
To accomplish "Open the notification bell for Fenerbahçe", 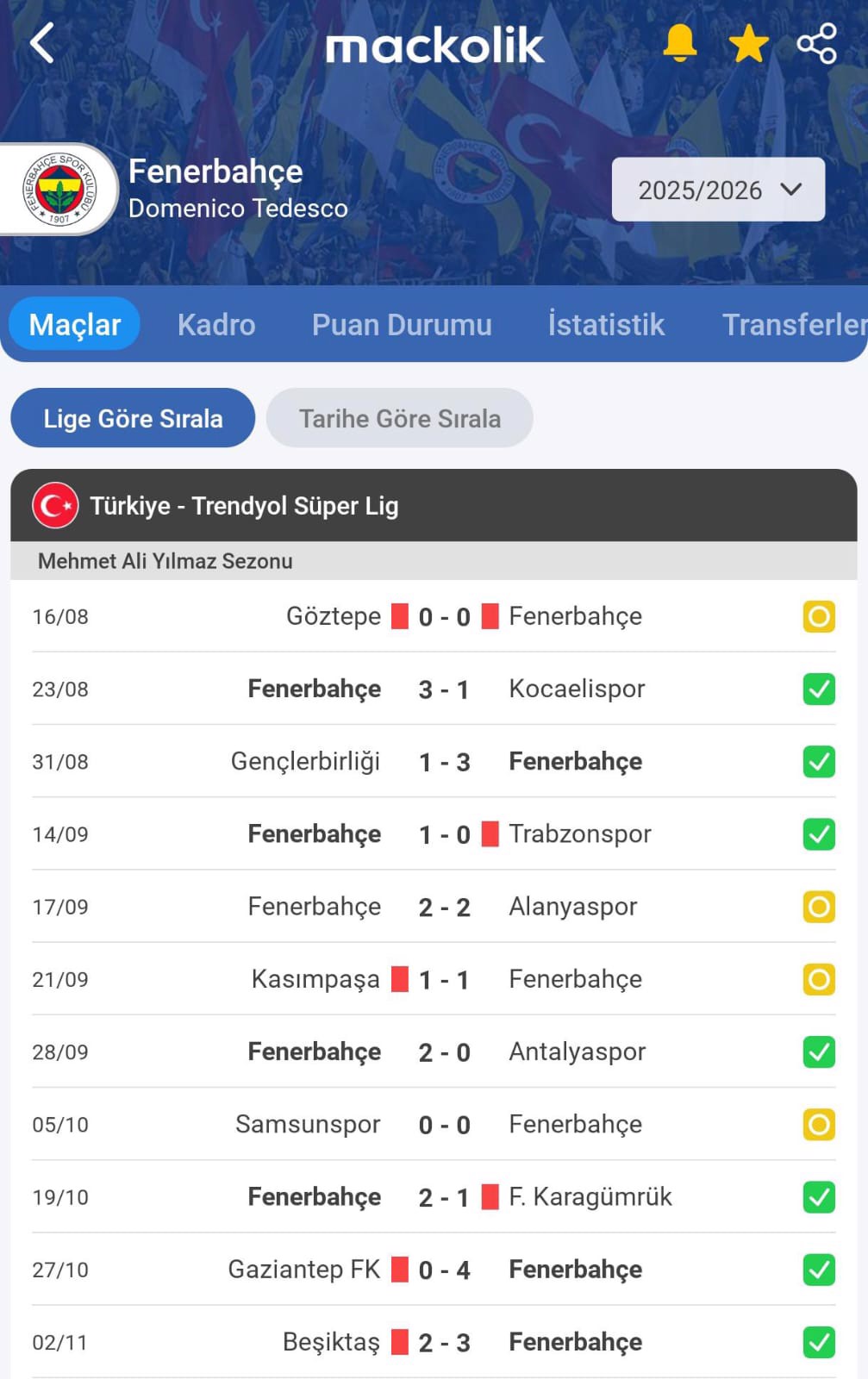I will click(679, 43).
